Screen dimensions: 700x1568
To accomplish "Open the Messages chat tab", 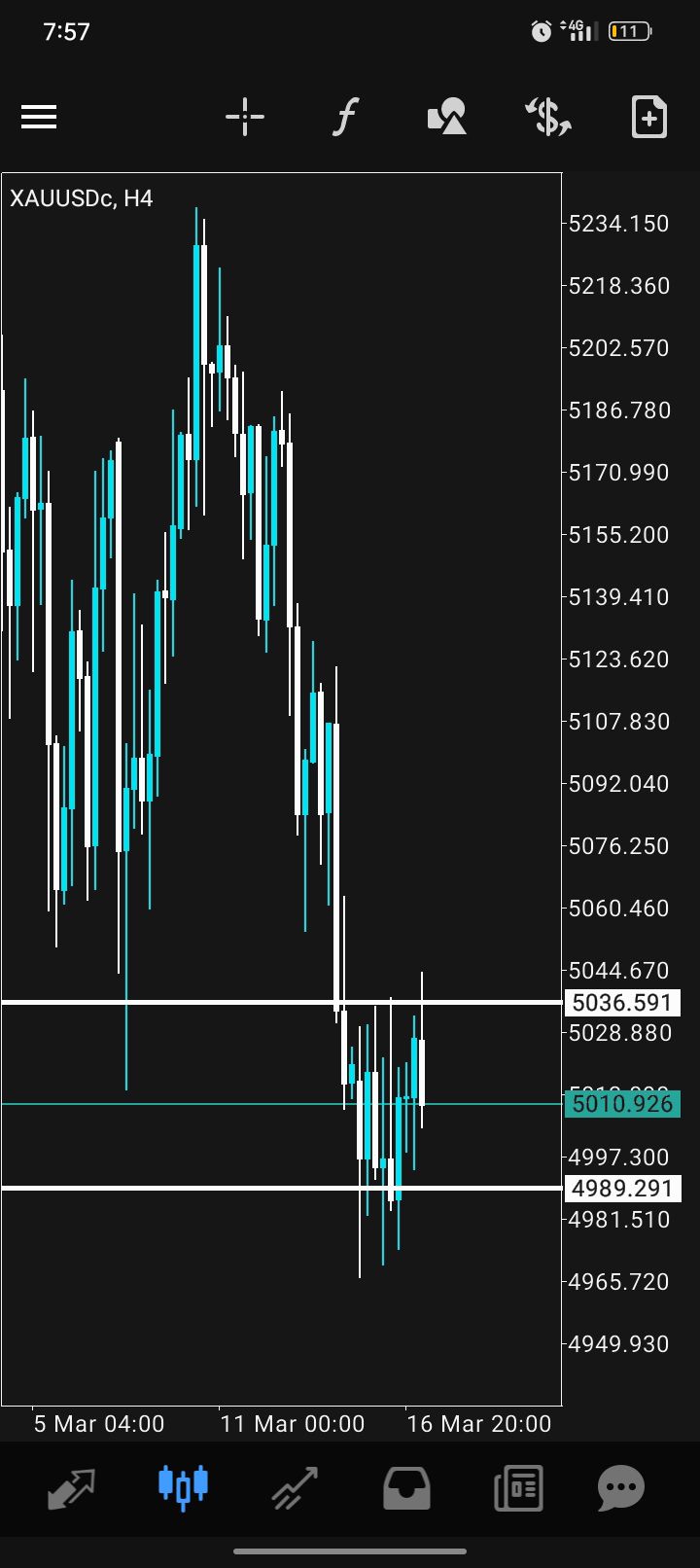I will click(x=621, y=1487).
